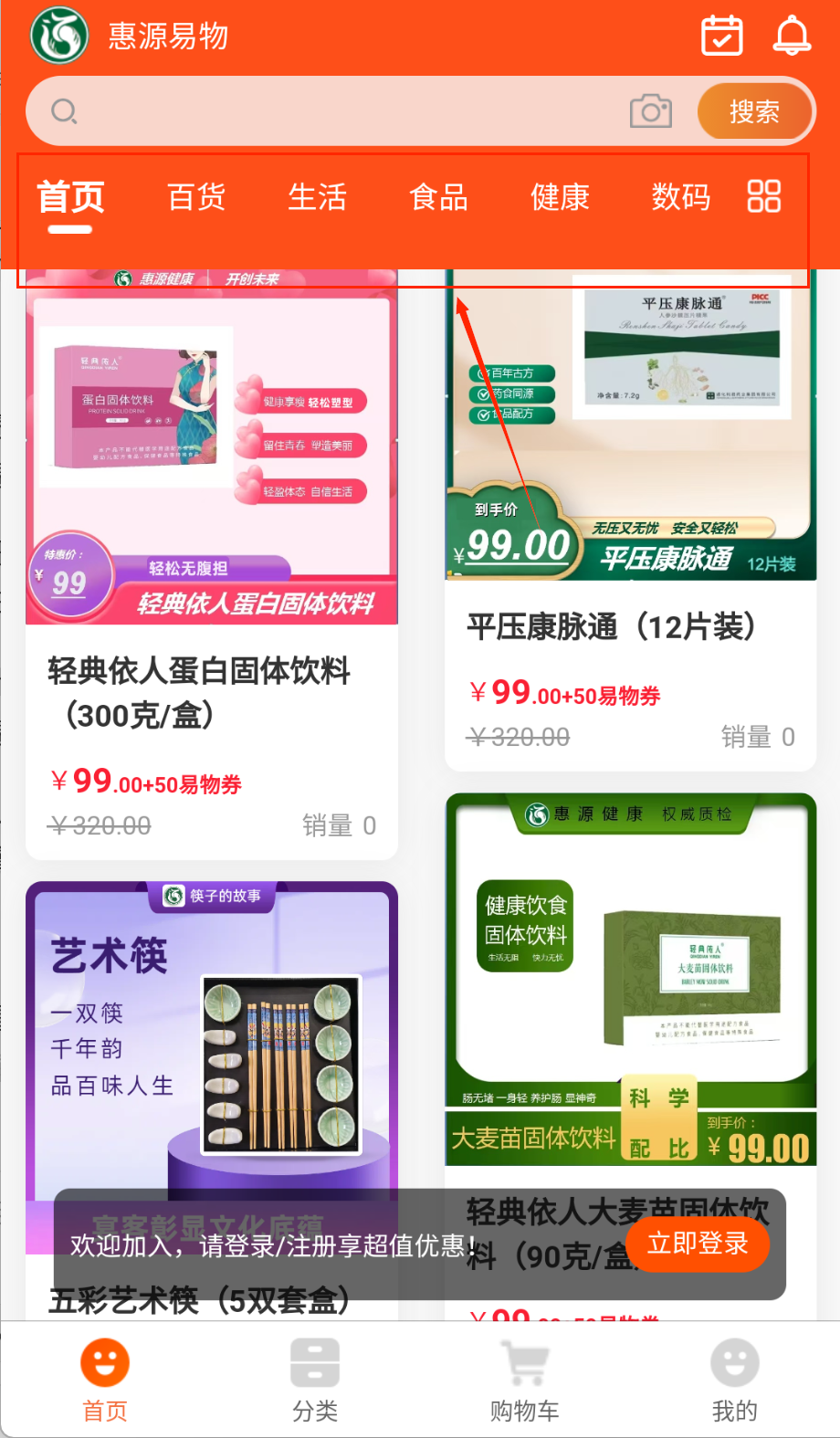Switch to the 生活 tab
This screenshot has height=1438, width=840.
(317, 196)
